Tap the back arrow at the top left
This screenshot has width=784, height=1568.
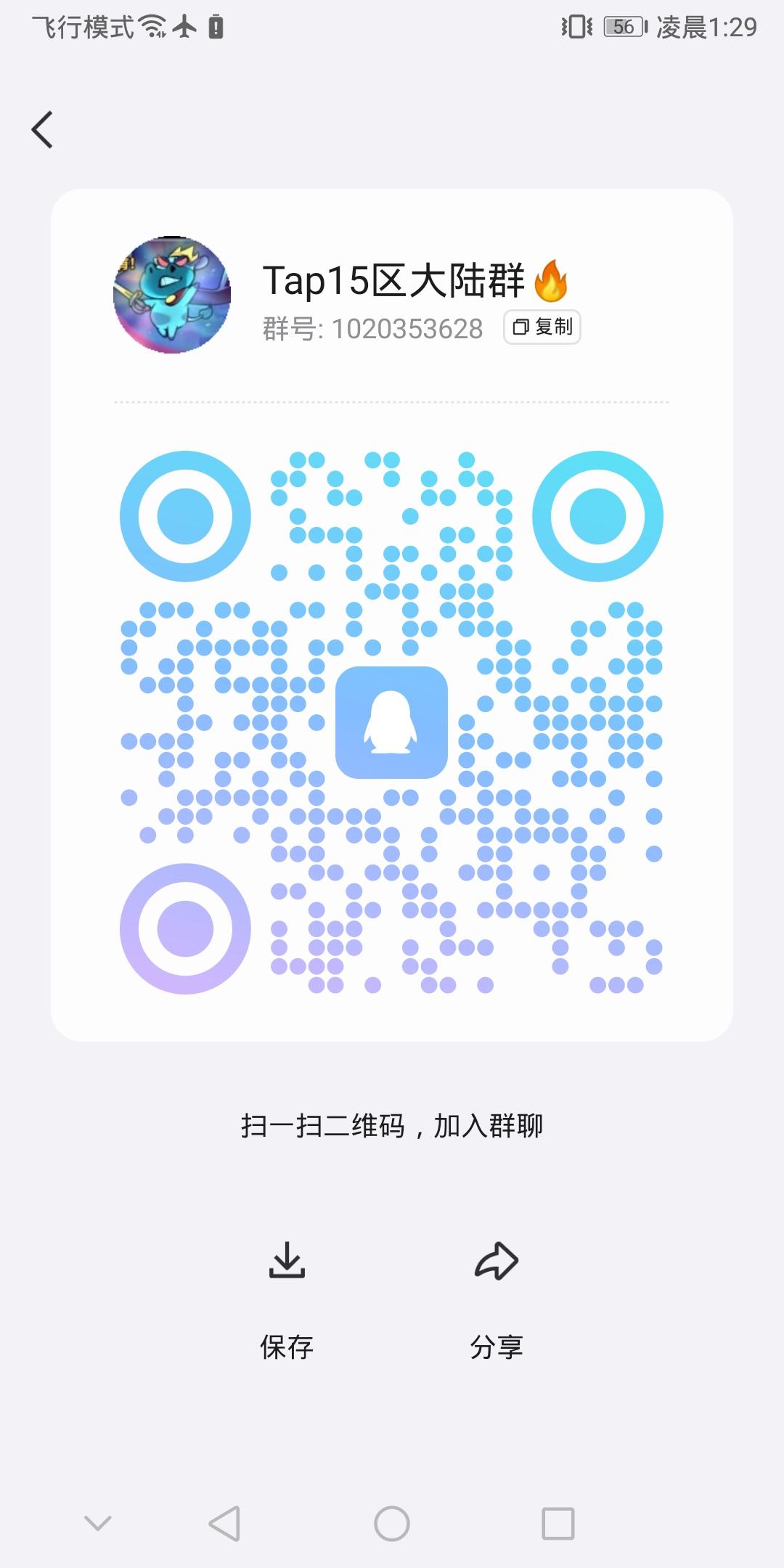click(x=41, y=129)
